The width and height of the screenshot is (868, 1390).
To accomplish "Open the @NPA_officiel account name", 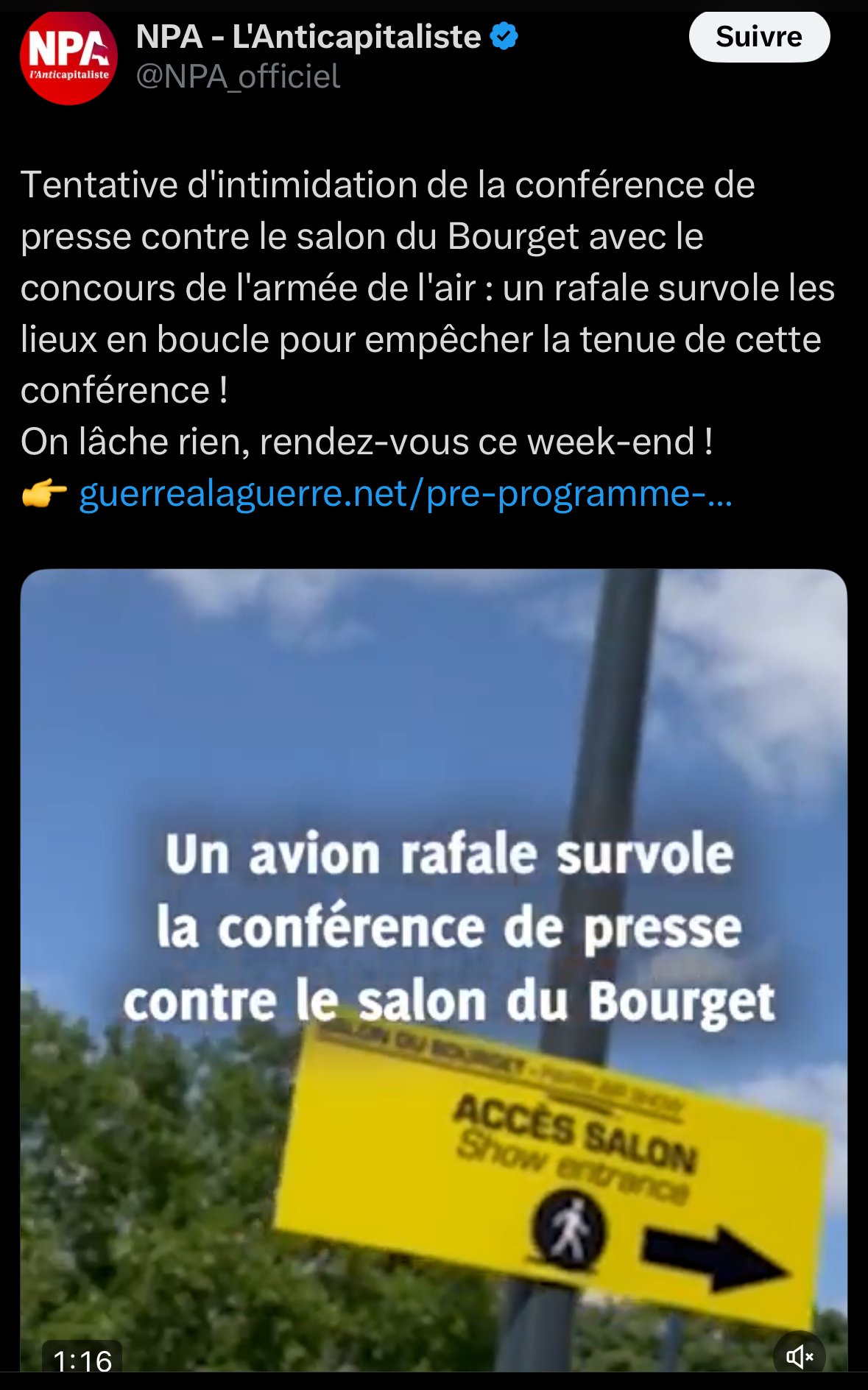I will pos(237,77).
